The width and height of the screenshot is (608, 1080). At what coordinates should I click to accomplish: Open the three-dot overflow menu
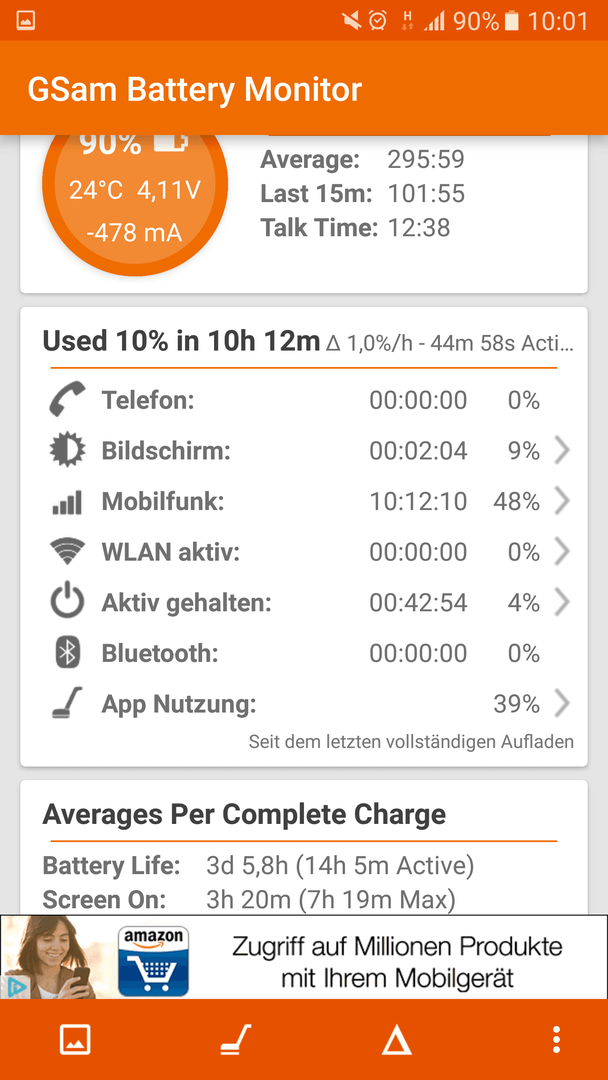click(556, 1039)
